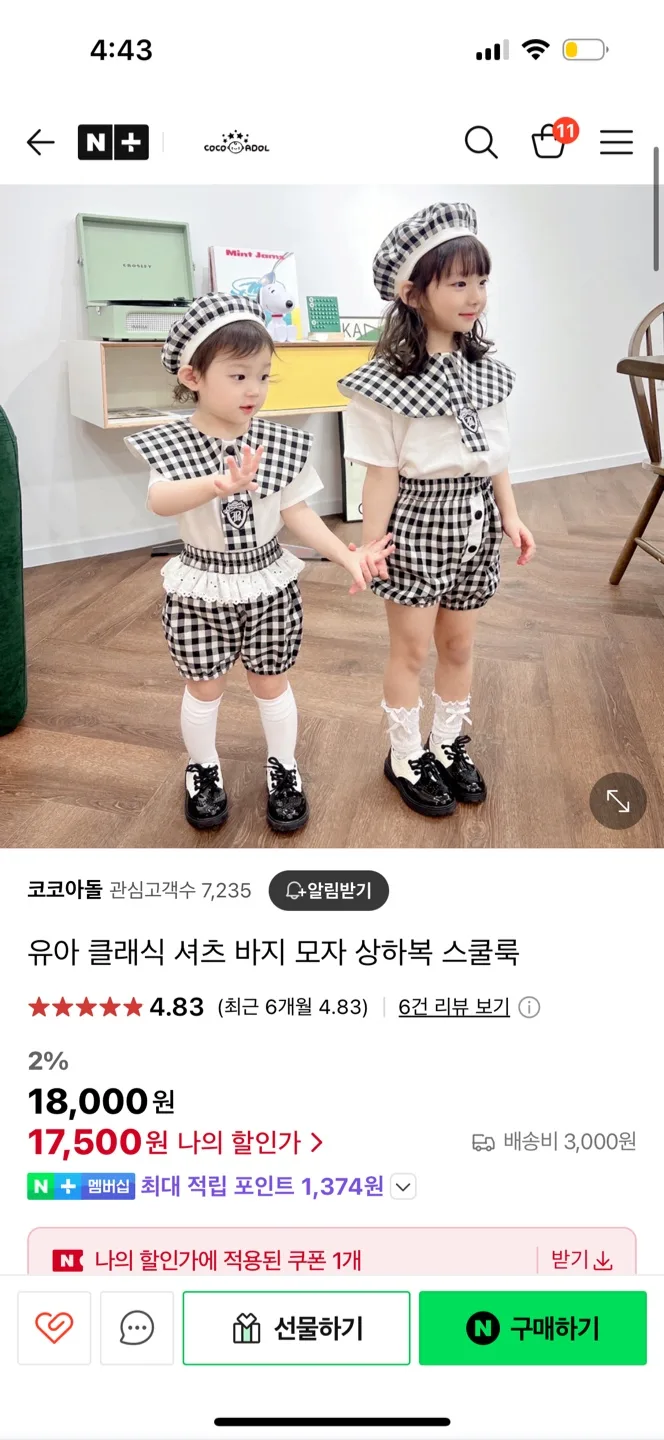Open the hamburger menu

pyautogui.click(x=616, y=143)
